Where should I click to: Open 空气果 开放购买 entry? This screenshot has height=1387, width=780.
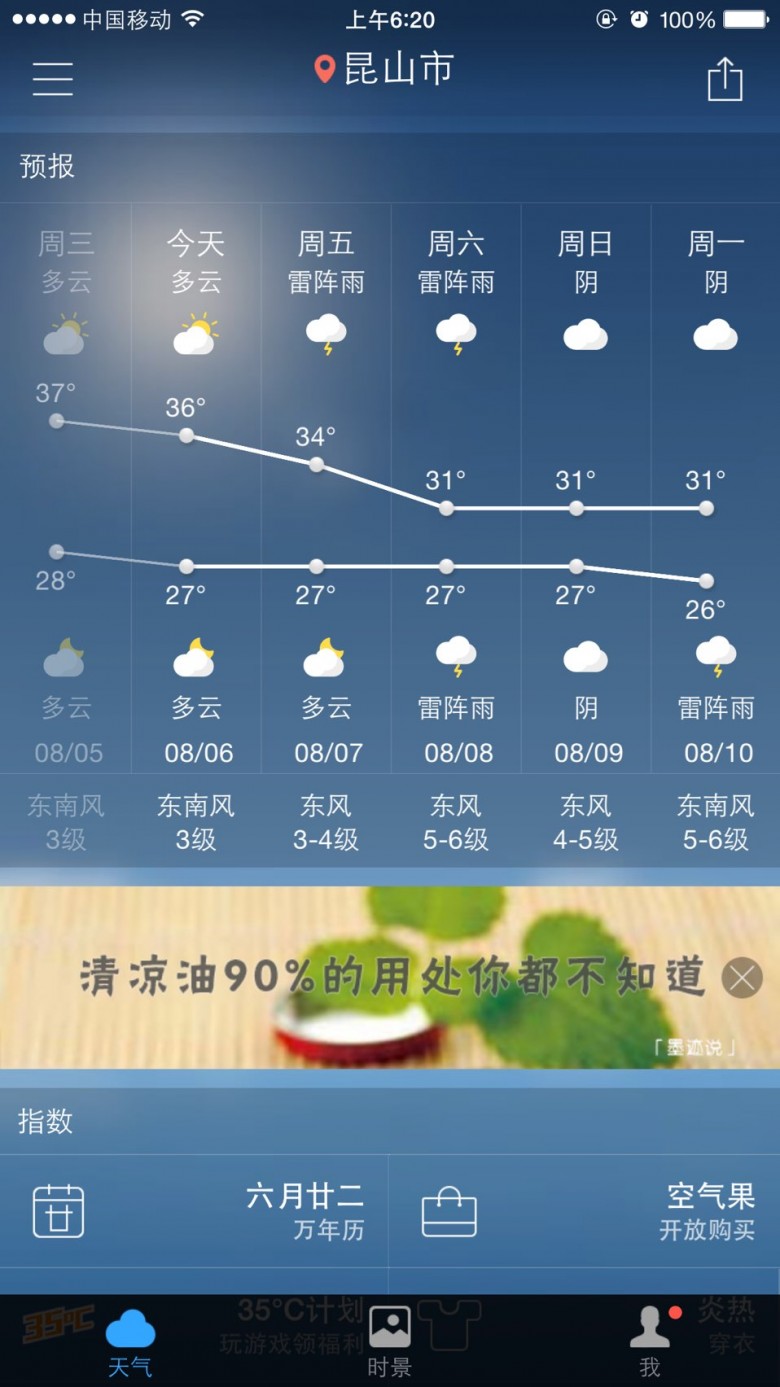click(585, 1211)
